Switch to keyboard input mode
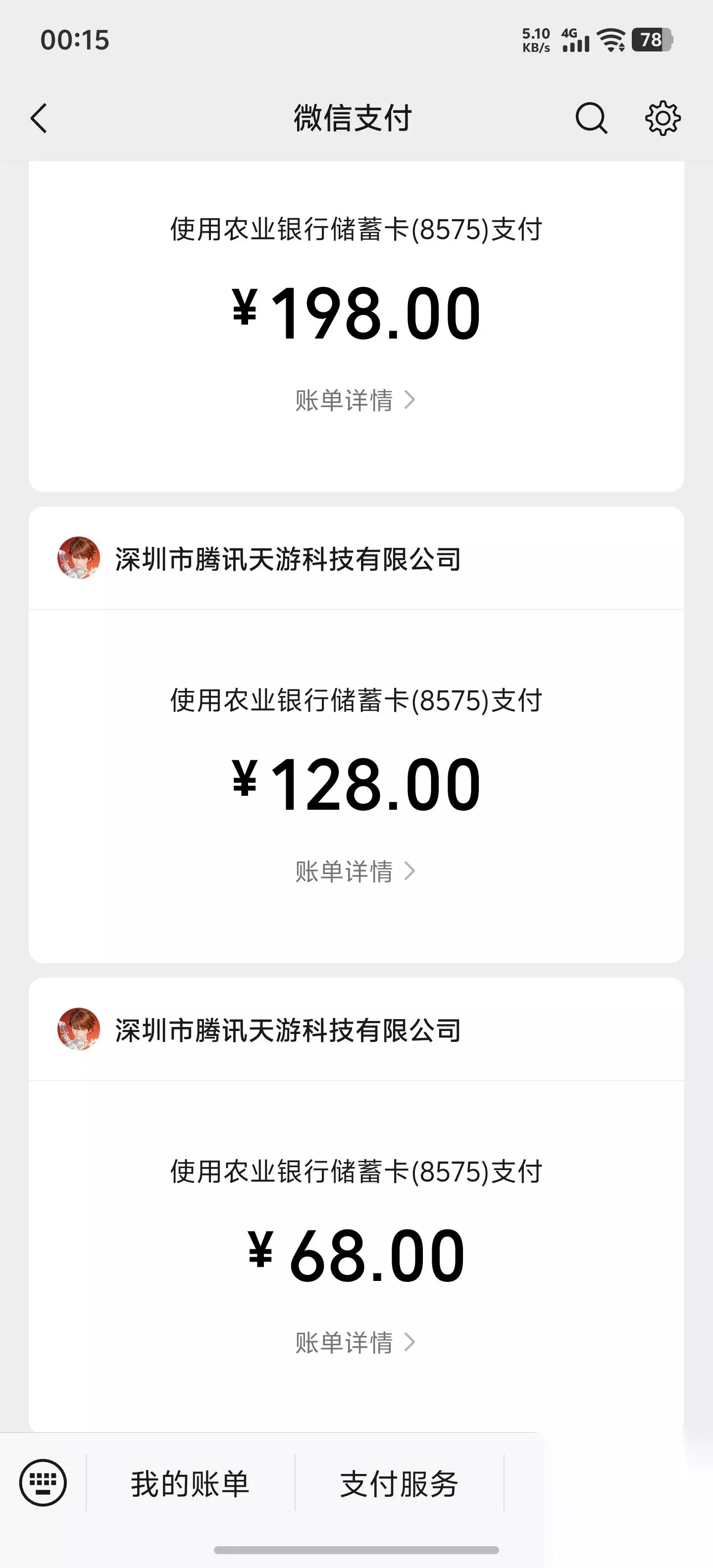713x1568 pixels. coord(43,1483)
